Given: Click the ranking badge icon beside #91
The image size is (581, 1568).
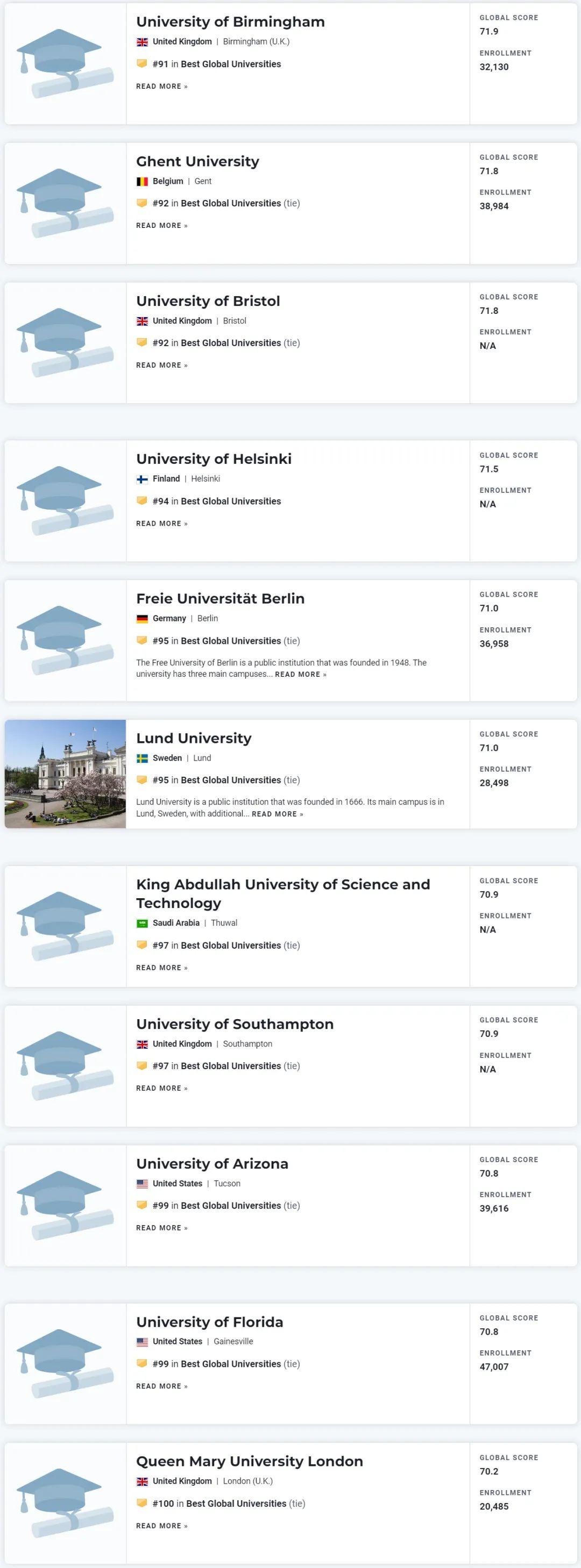Looking at the screenshot, I should [x=141, y=64].
